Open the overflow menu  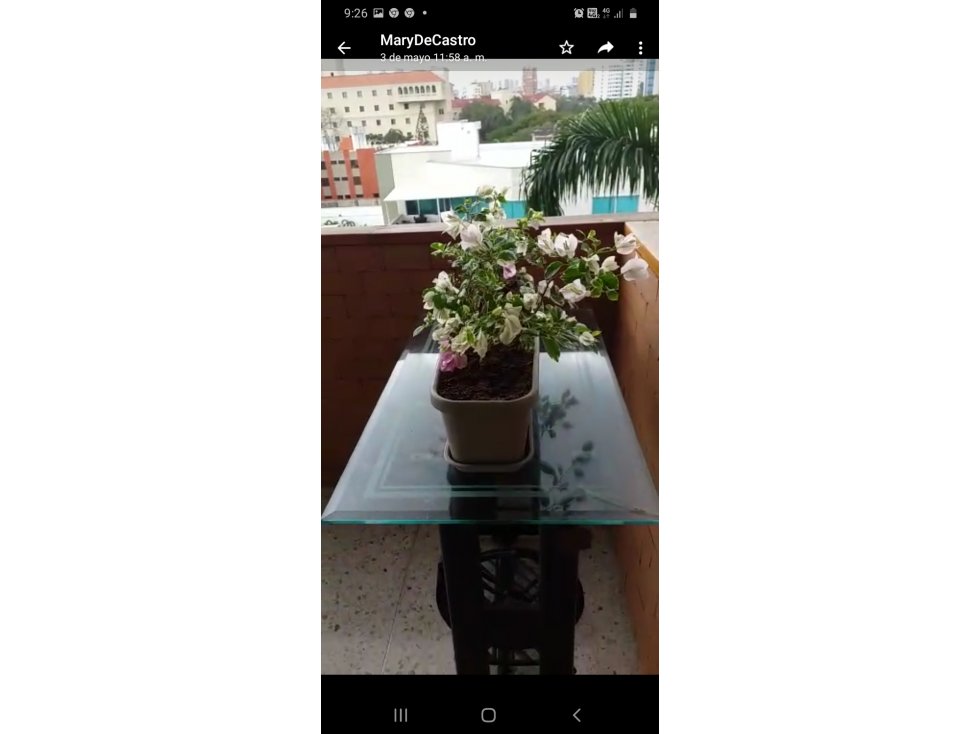point(640,48)
